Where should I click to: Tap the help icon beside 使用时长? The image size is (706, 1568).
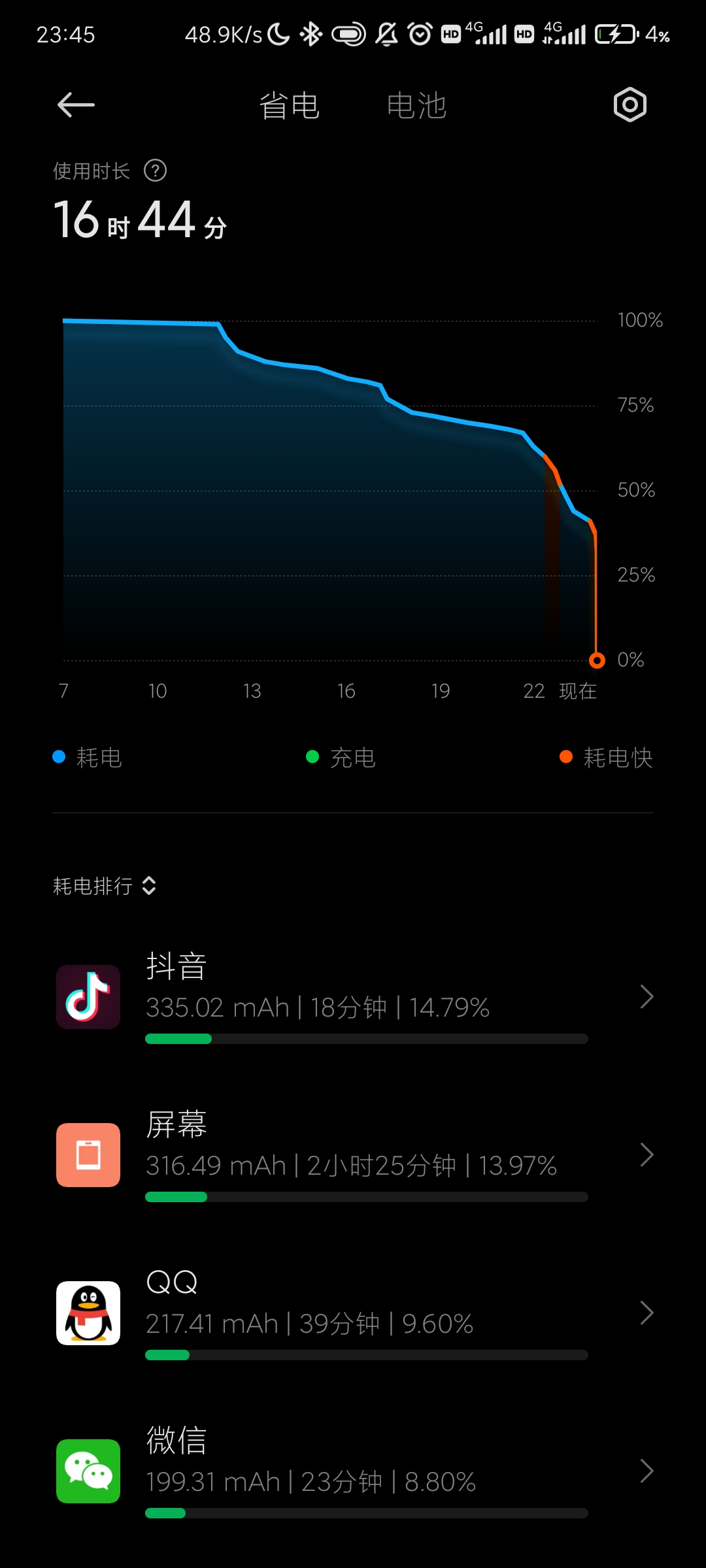click(156, 171)
